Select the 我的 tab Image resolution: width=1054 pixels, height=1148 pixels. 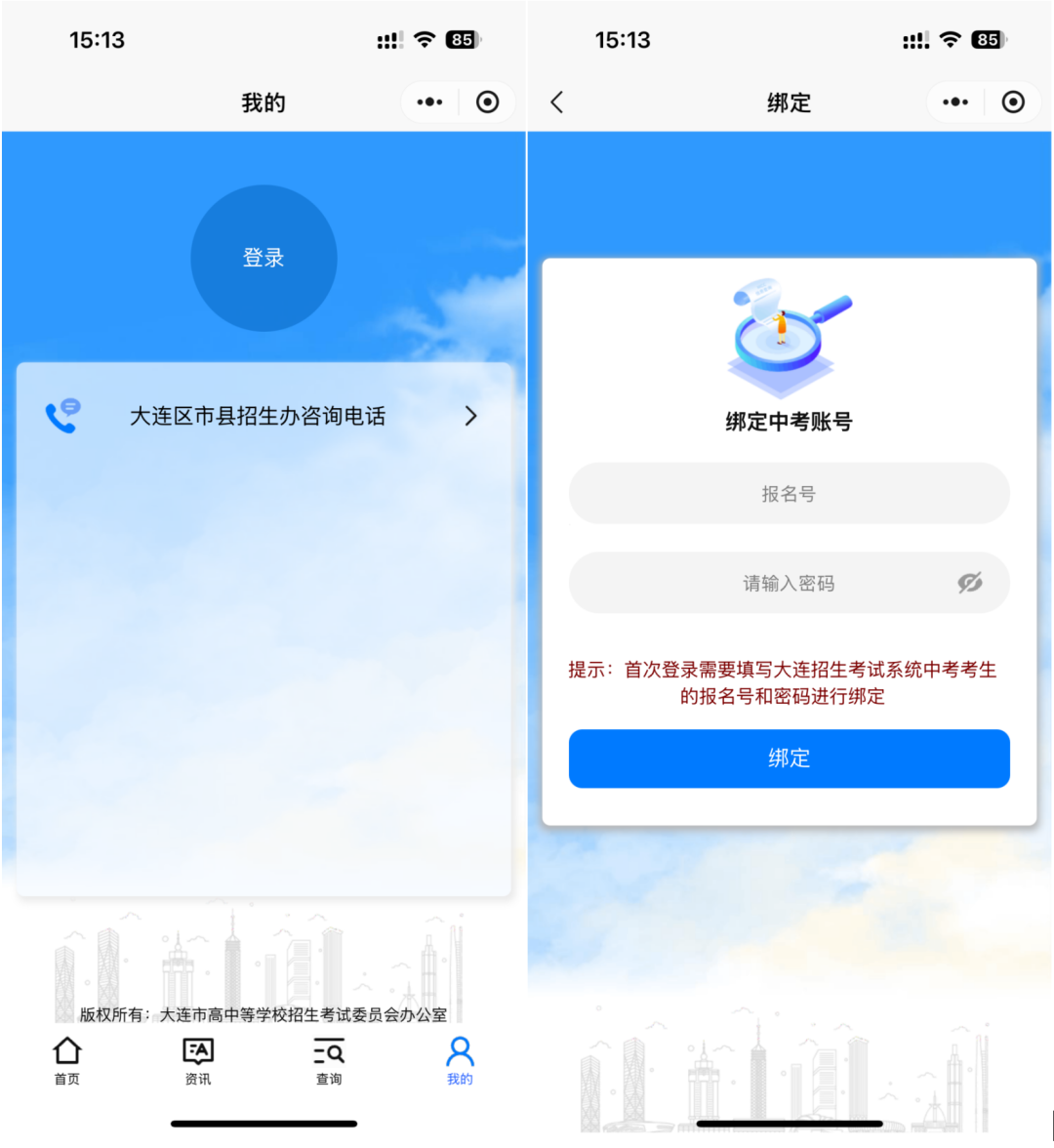click(460, 1060)
